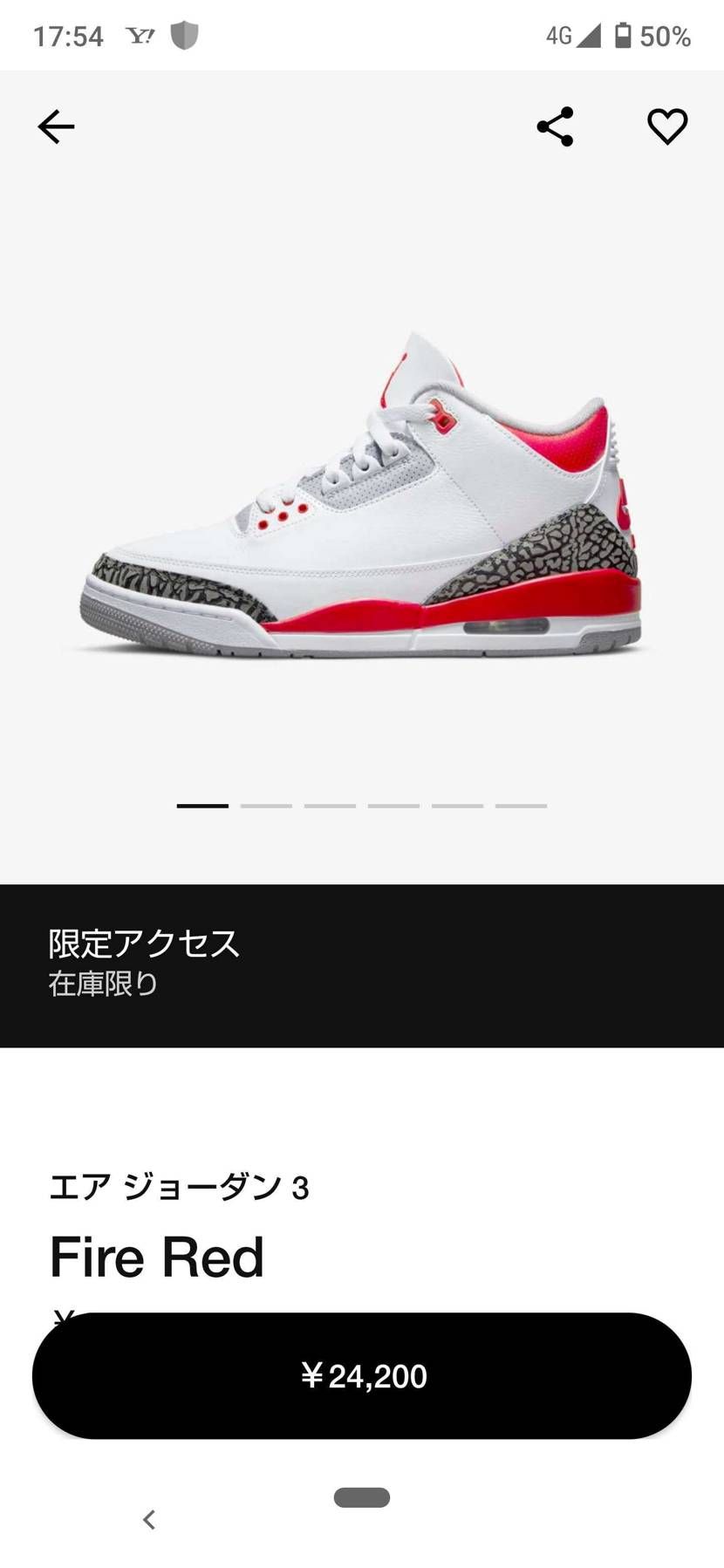Select the first carousel progress indicator

(x=201, y=804)
